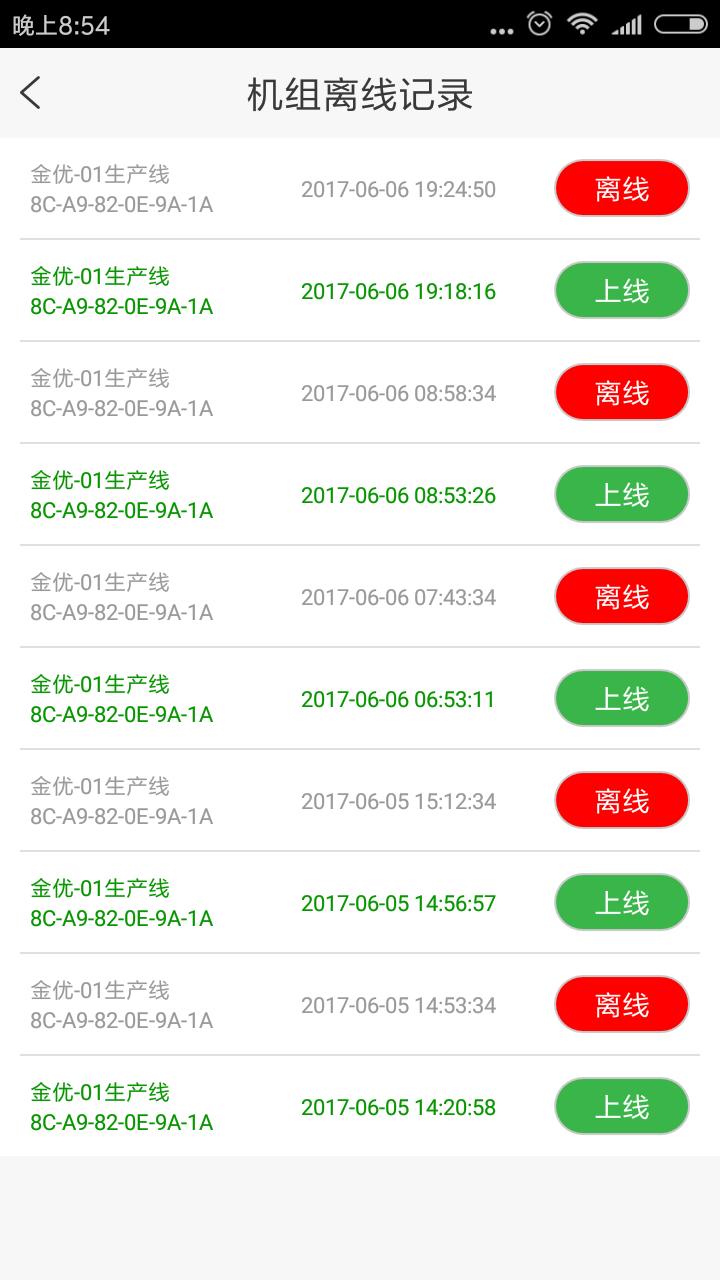Screen dimensions: 720x1280
Task: Tap the 离线 button for 08:58:34 record
Action: [622, 392]
